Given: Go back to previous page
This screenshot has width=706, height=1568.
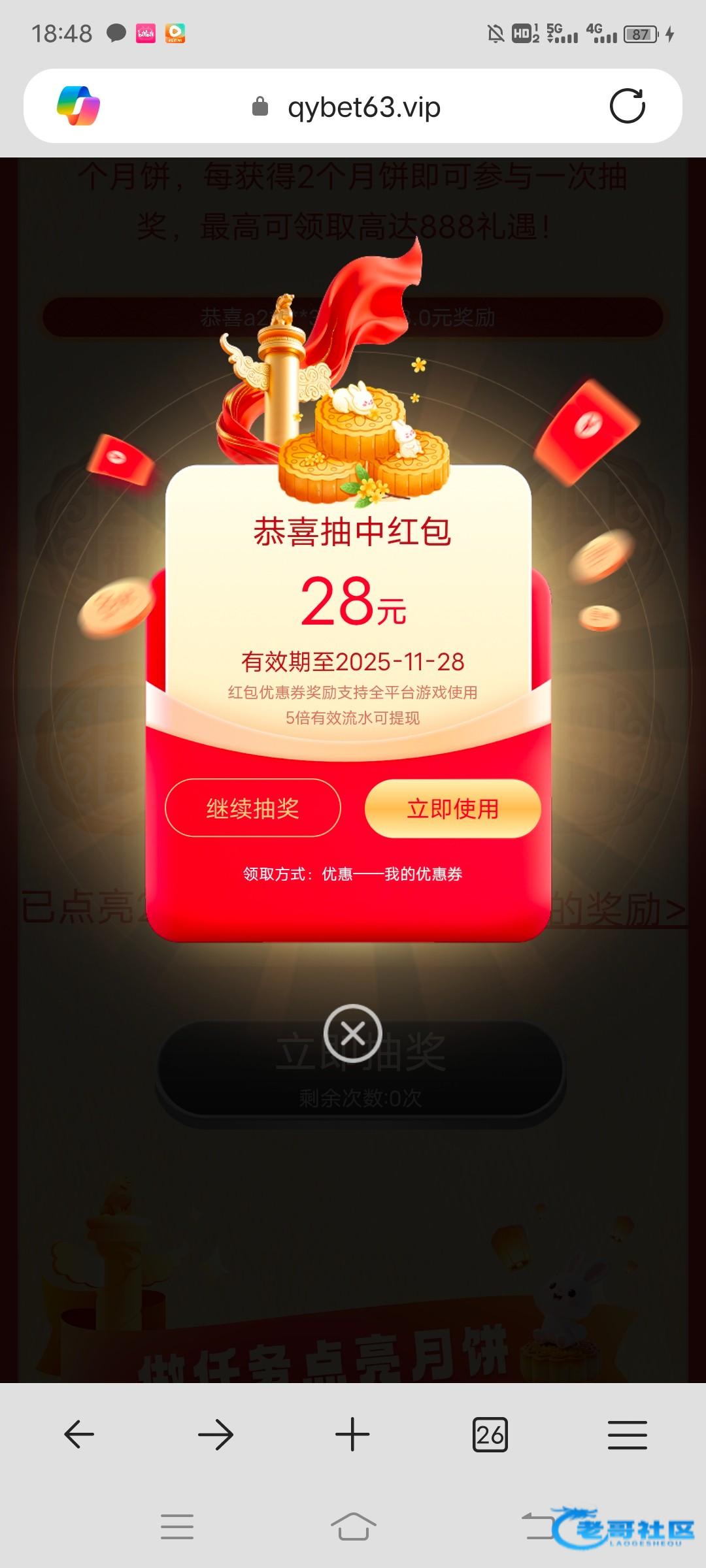Looking at the screenshot, I should [79, 1435].
